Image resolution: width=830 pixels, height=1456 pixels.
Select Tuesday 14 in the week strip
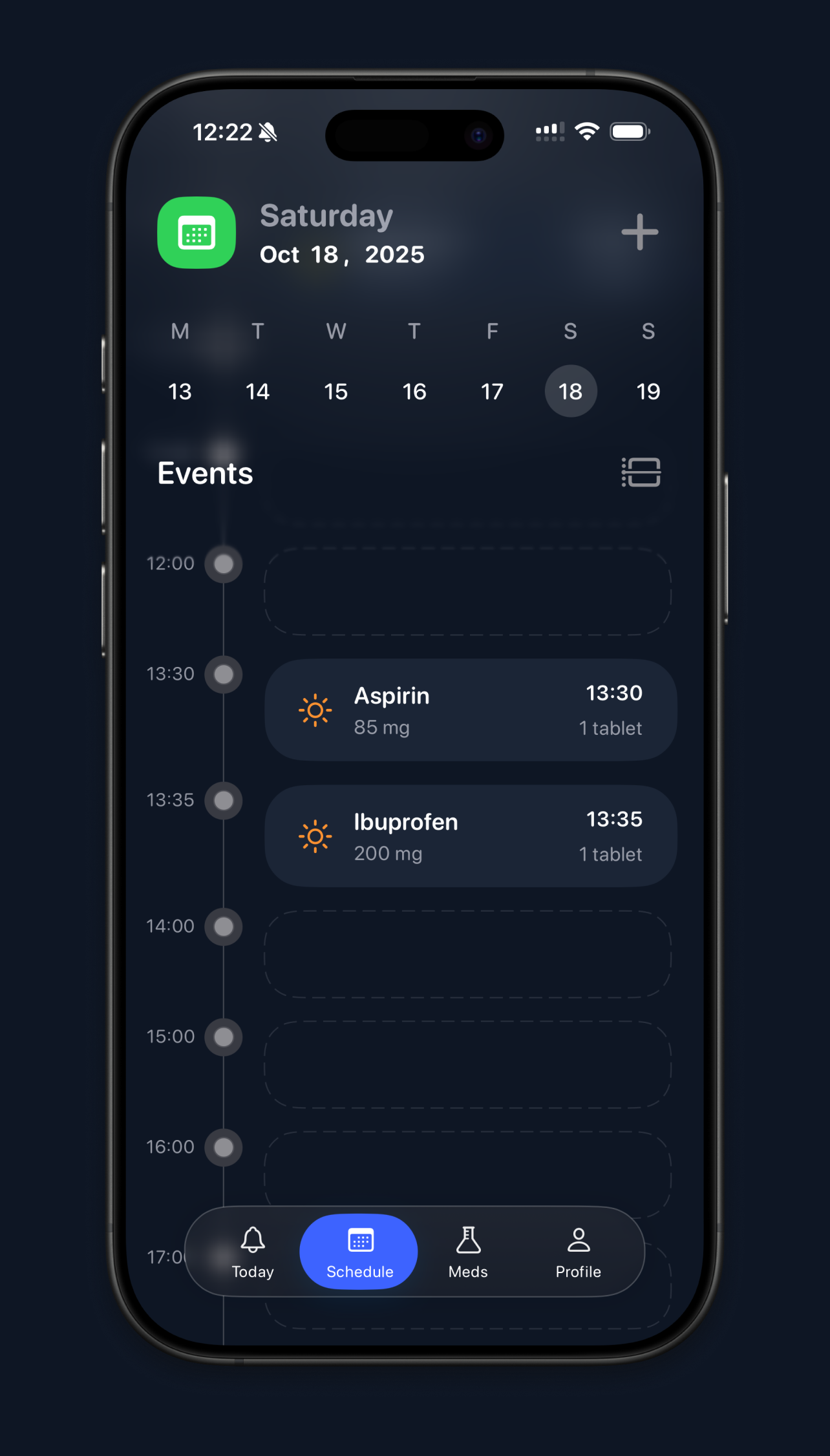[x=257, y=391]
